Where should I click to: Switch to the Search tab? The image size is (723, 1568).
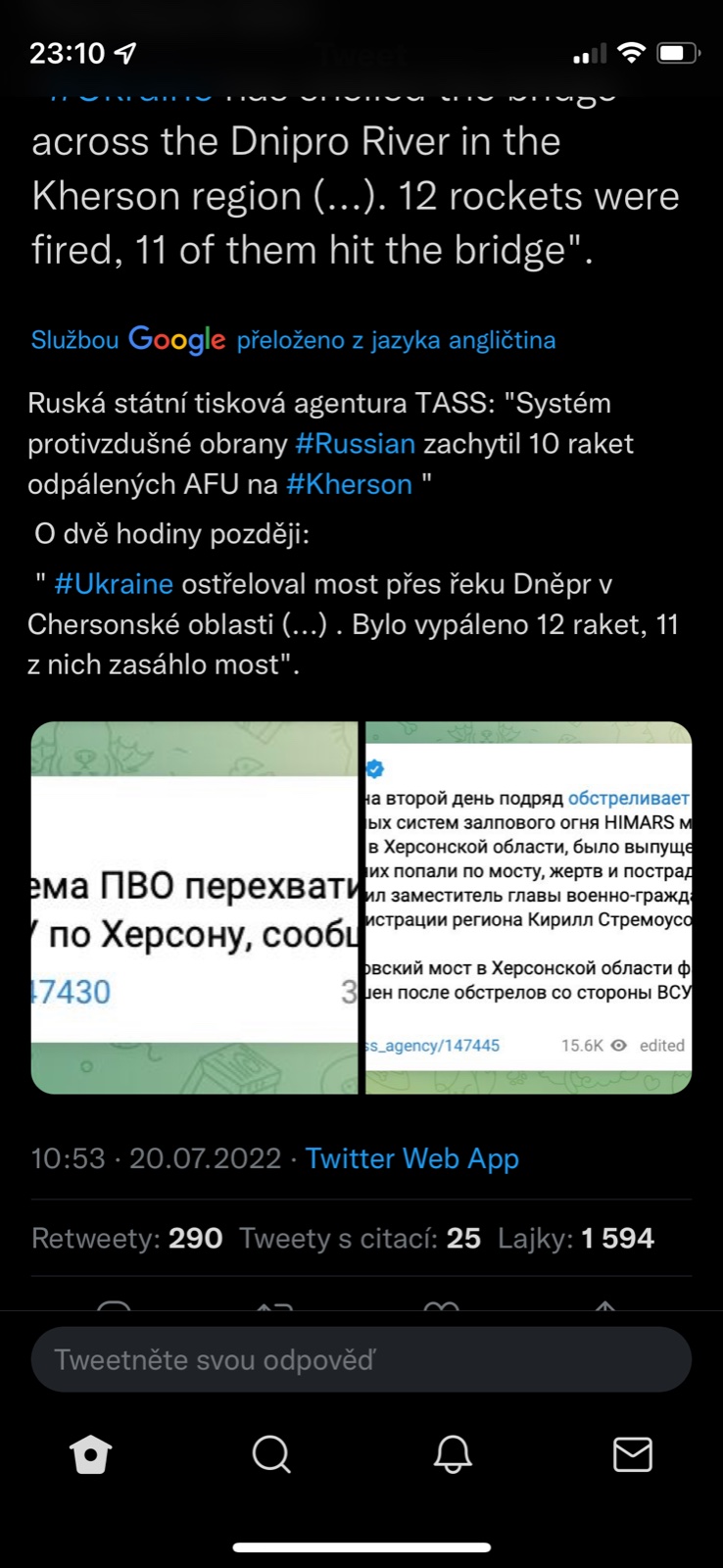coord(271,1454)
